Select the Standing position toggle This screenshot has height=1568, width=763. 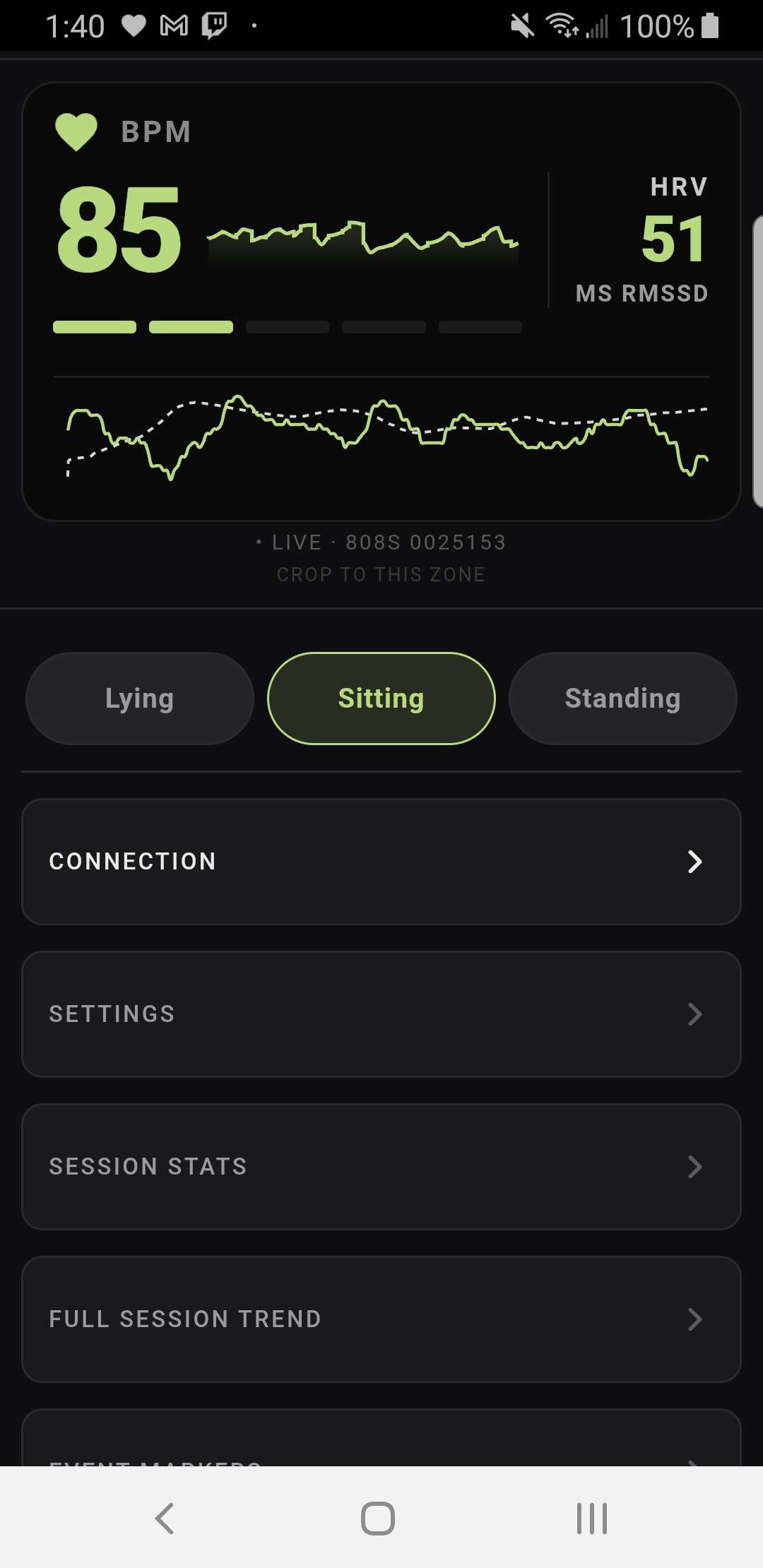(622, 698)
